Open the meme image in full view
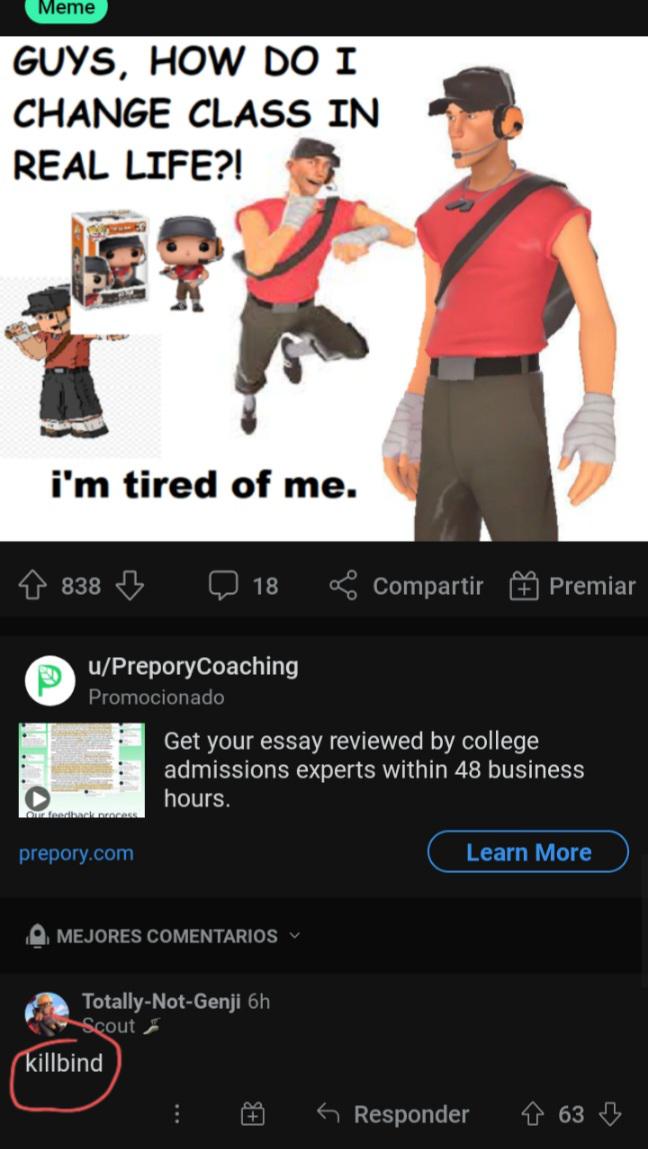Viewport: 648px width, 1149px height. pos(324,290)
